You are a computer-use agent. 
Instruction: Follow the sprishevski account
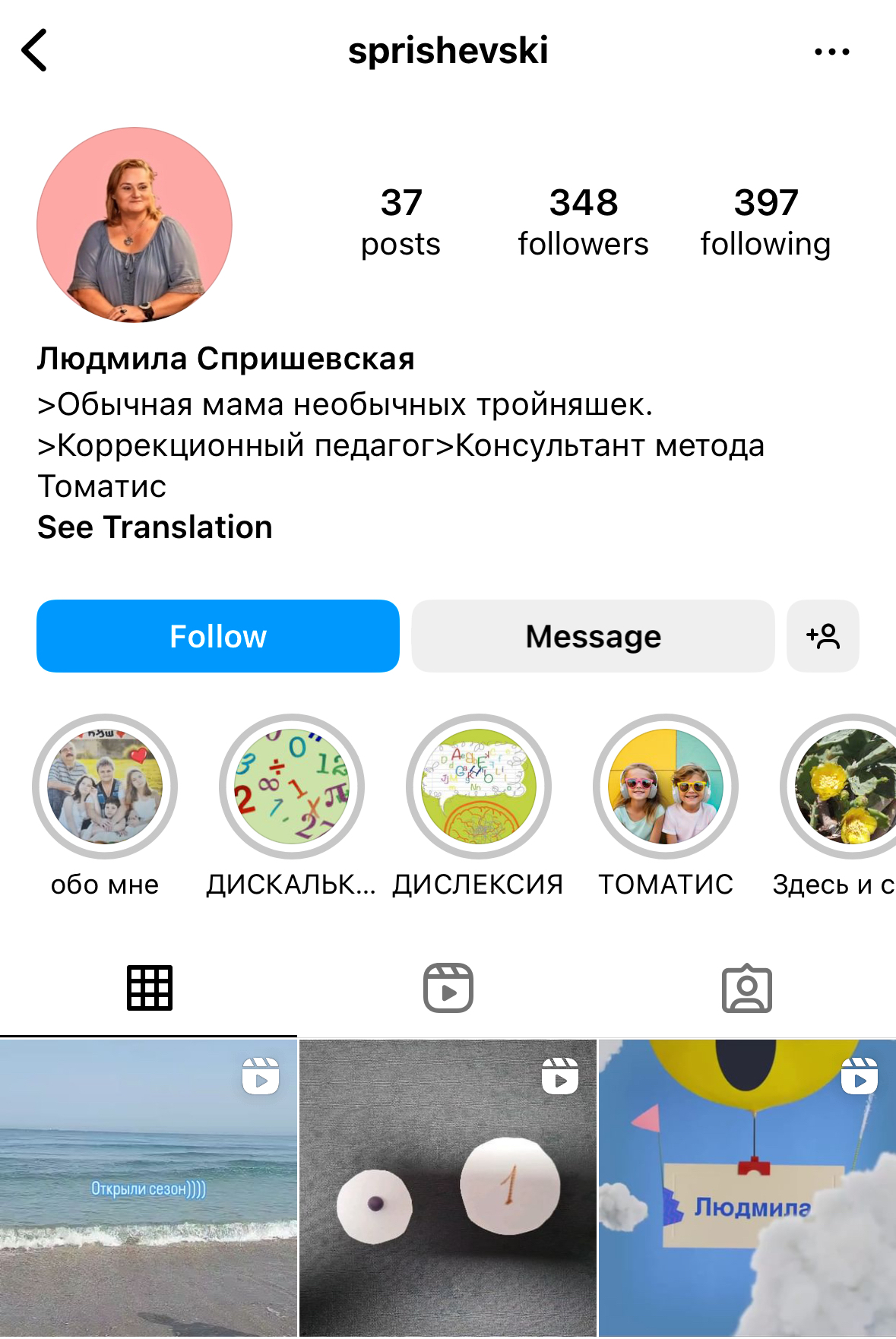(218, 636)
